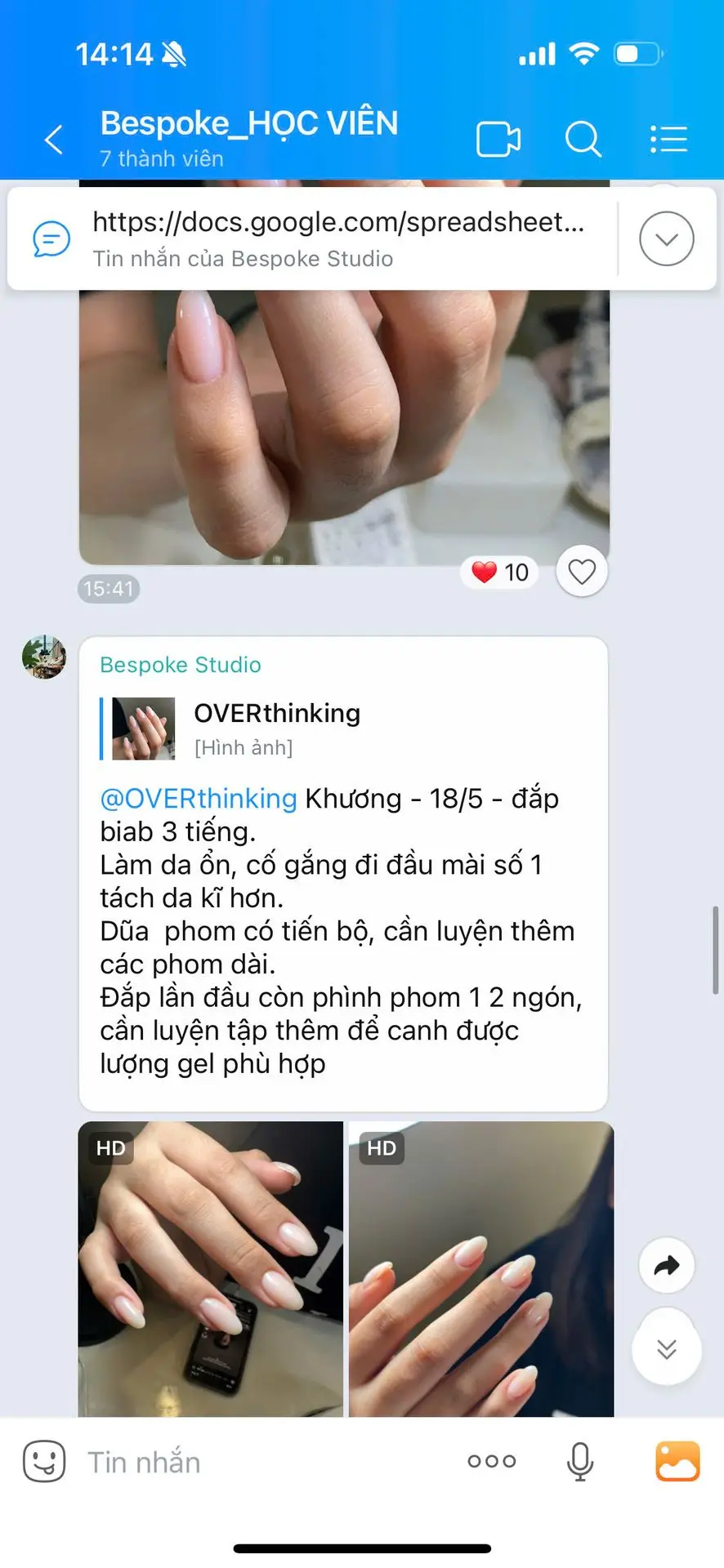Go back from the Bespoke_HỌC VIÊN chat

tap(54, 140)
